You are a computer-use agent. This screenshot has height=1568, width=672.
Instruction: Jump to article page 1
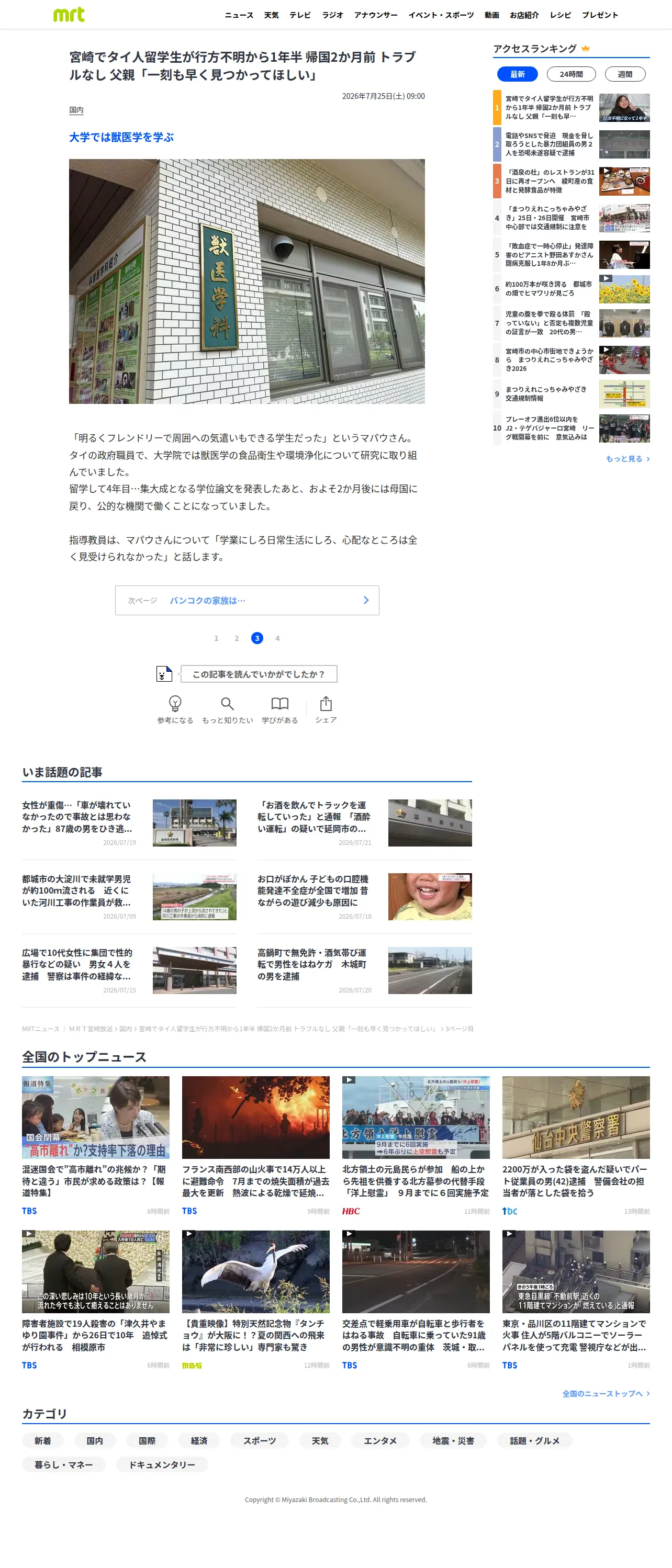coord(216,638)
